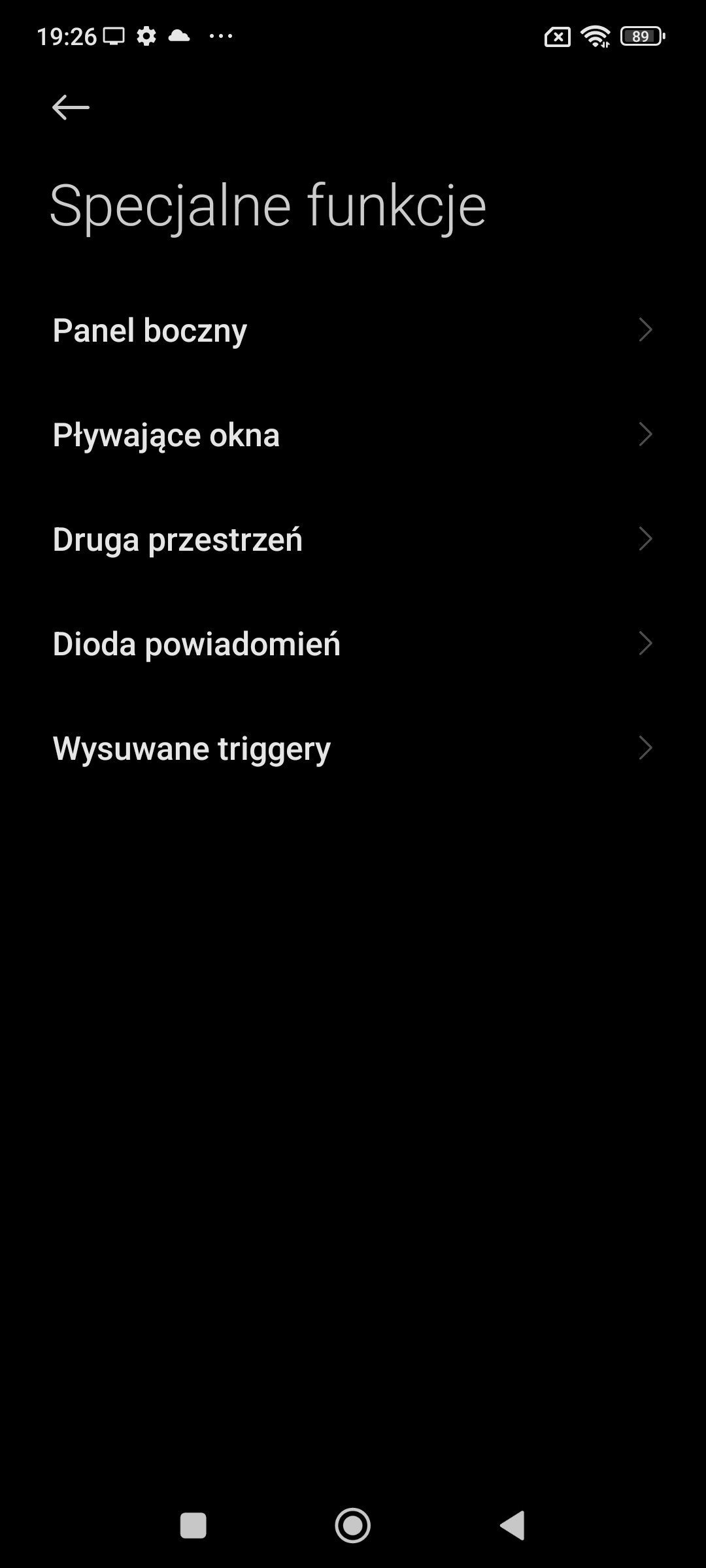Viewport: 706px width, 1568px height.
Task: Tap the system home button
Action: [x=353, y=1526]
